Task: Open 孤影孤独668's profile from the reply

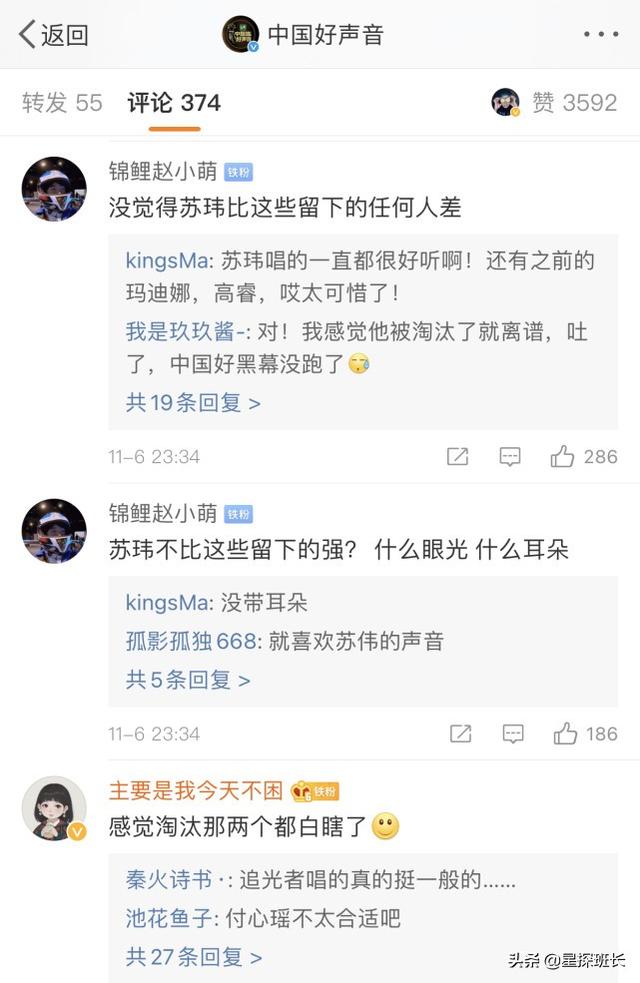Action: point(192,641)
